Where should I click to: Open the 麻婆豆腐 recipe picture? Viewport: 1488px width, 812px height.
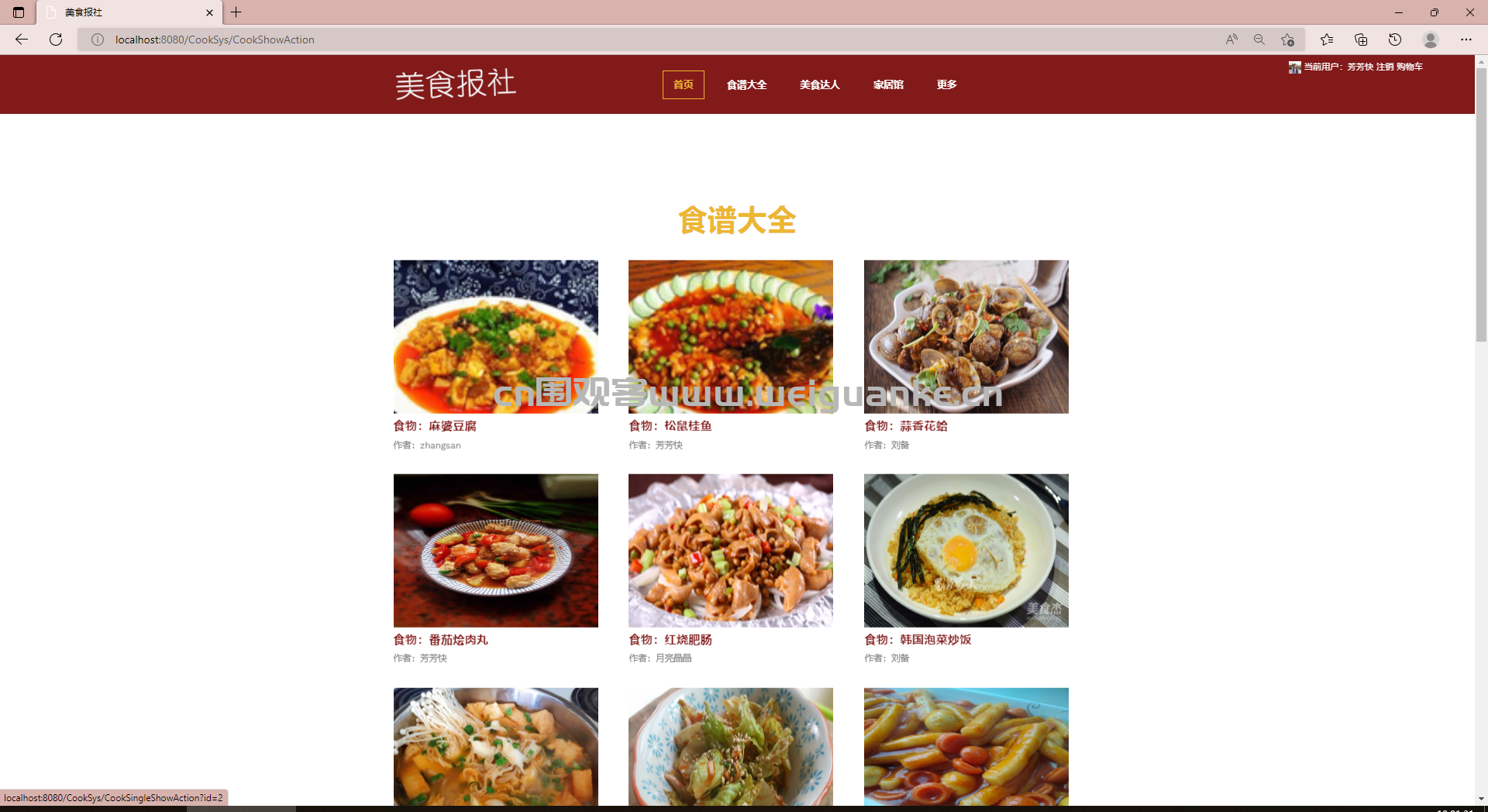pyautogui.click(x=495, y=336)
